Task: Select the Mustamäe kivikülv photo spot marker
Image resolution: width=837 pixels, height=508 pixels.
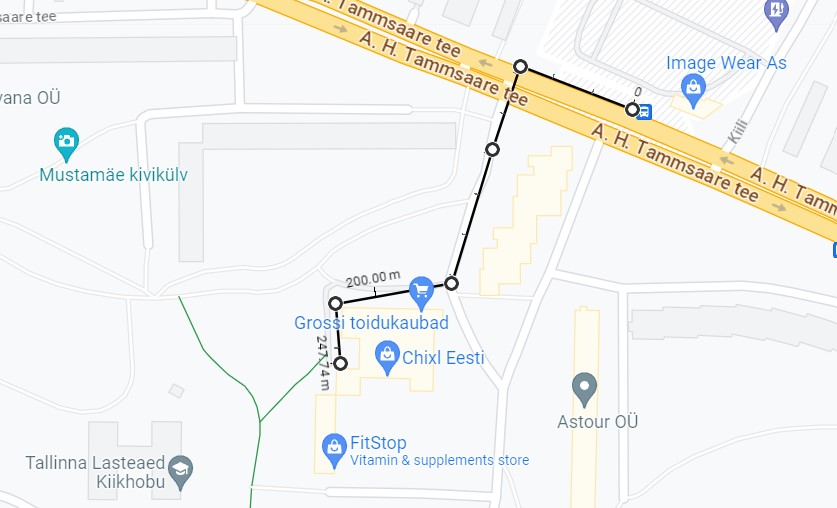Action: tap(66, 141)
